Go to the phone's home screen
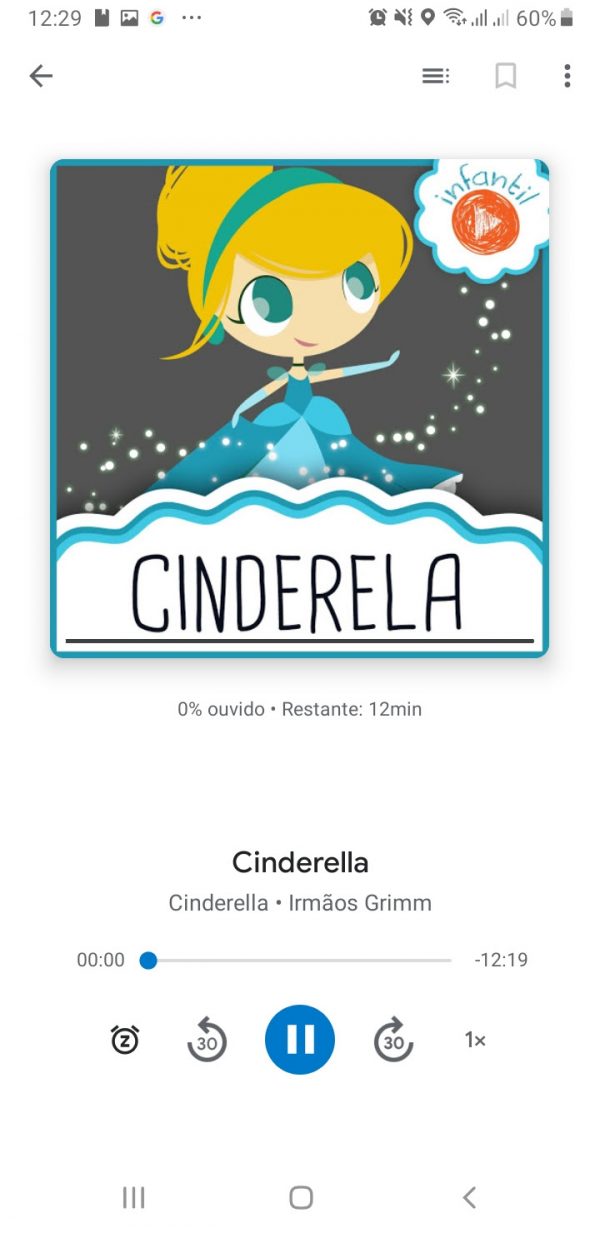This screenshot has width=600, height=1233. (301, 1197)
